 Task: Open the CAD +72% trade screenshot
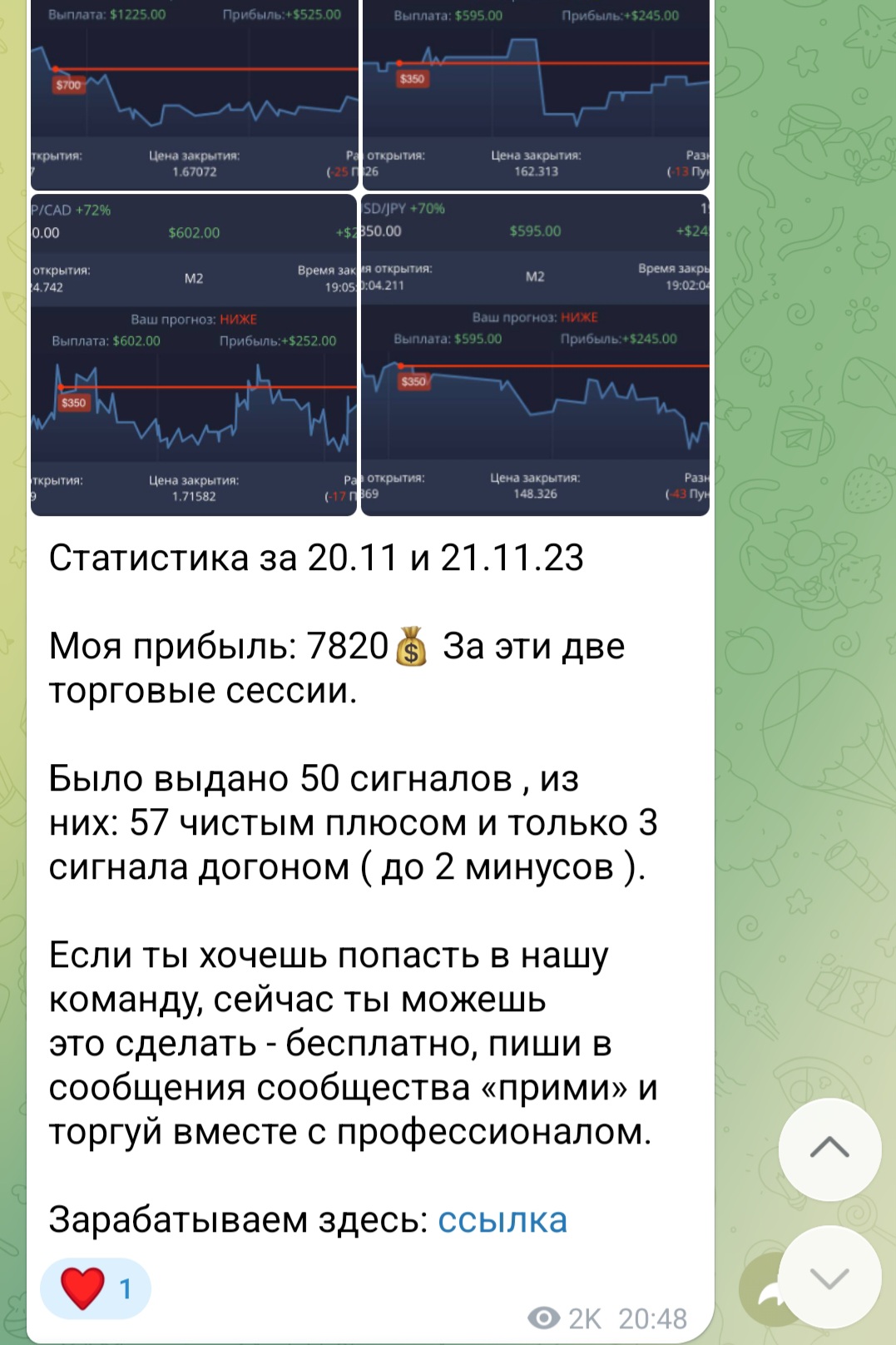194,355
